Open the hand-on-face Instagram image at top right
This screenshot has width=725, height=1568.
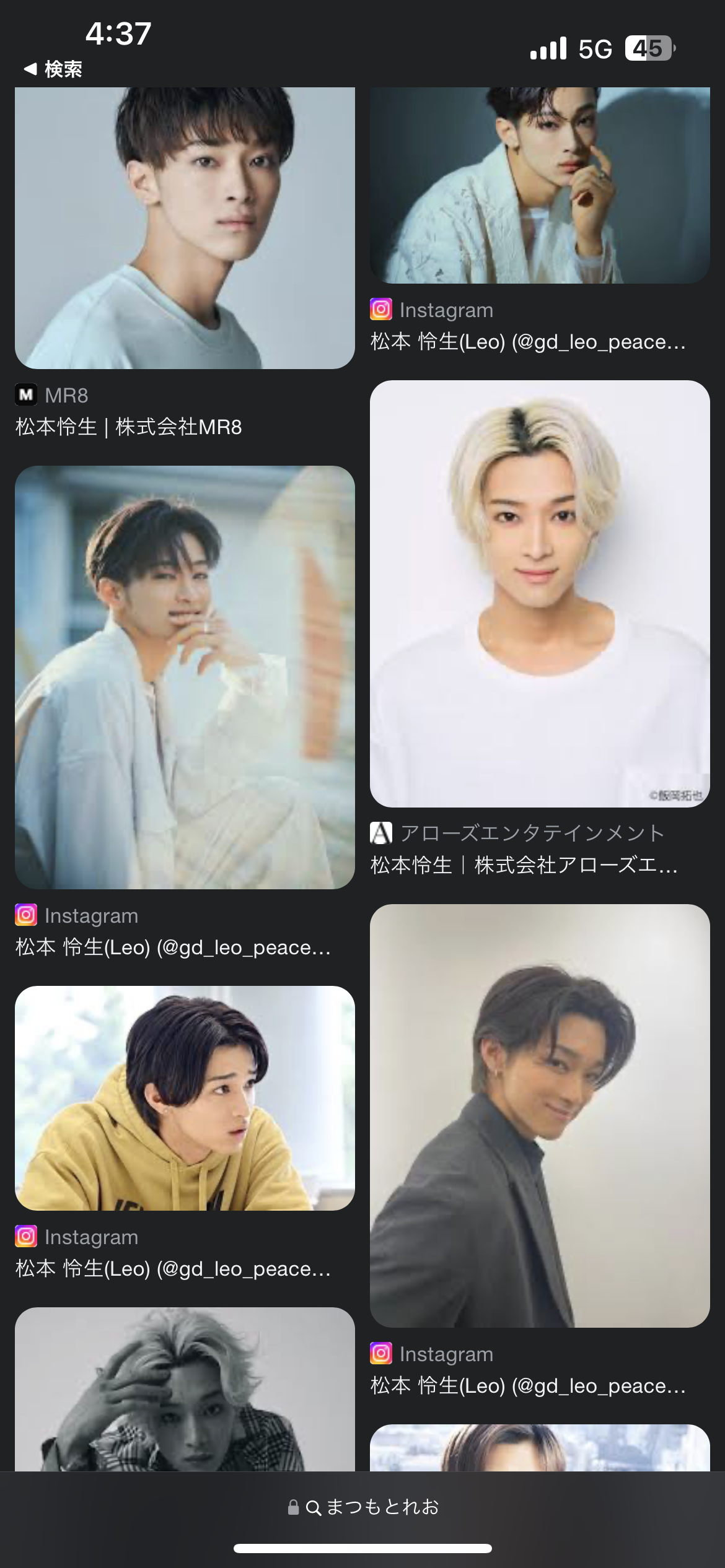539,185
